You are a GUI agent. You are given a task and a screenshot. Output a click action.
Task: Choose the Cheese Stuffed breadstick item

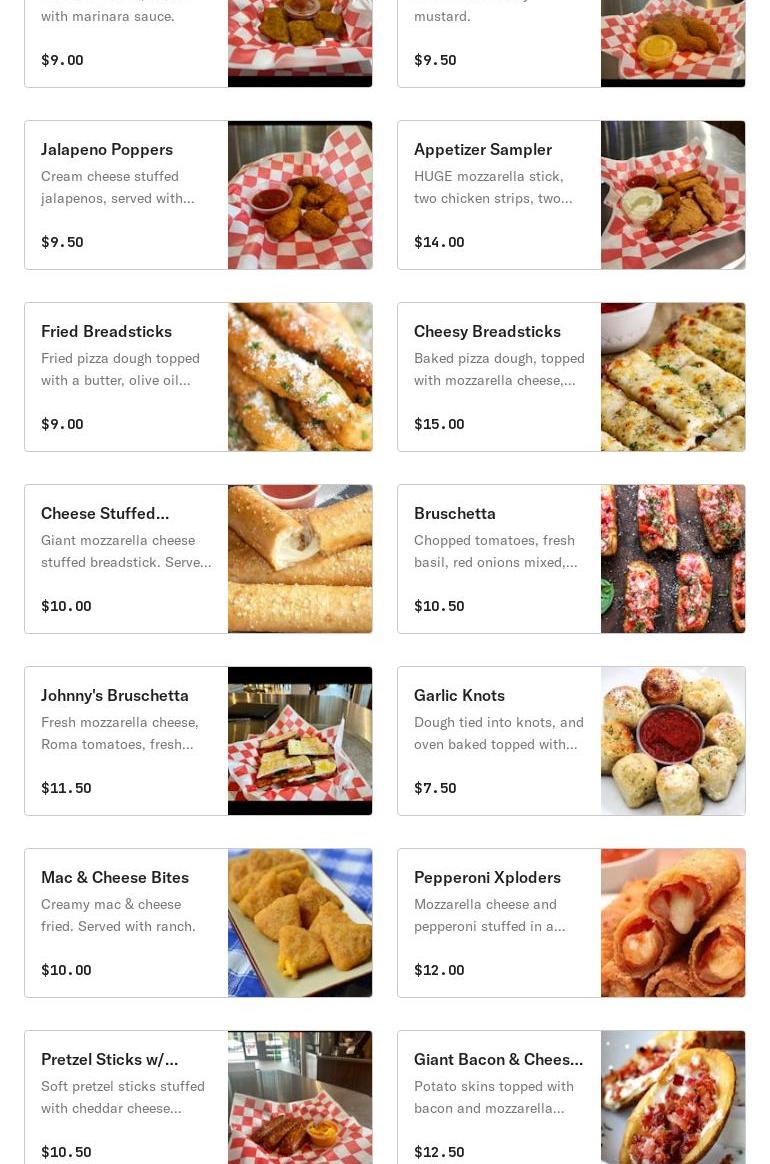pyautogui.click(x=198, y=559)
